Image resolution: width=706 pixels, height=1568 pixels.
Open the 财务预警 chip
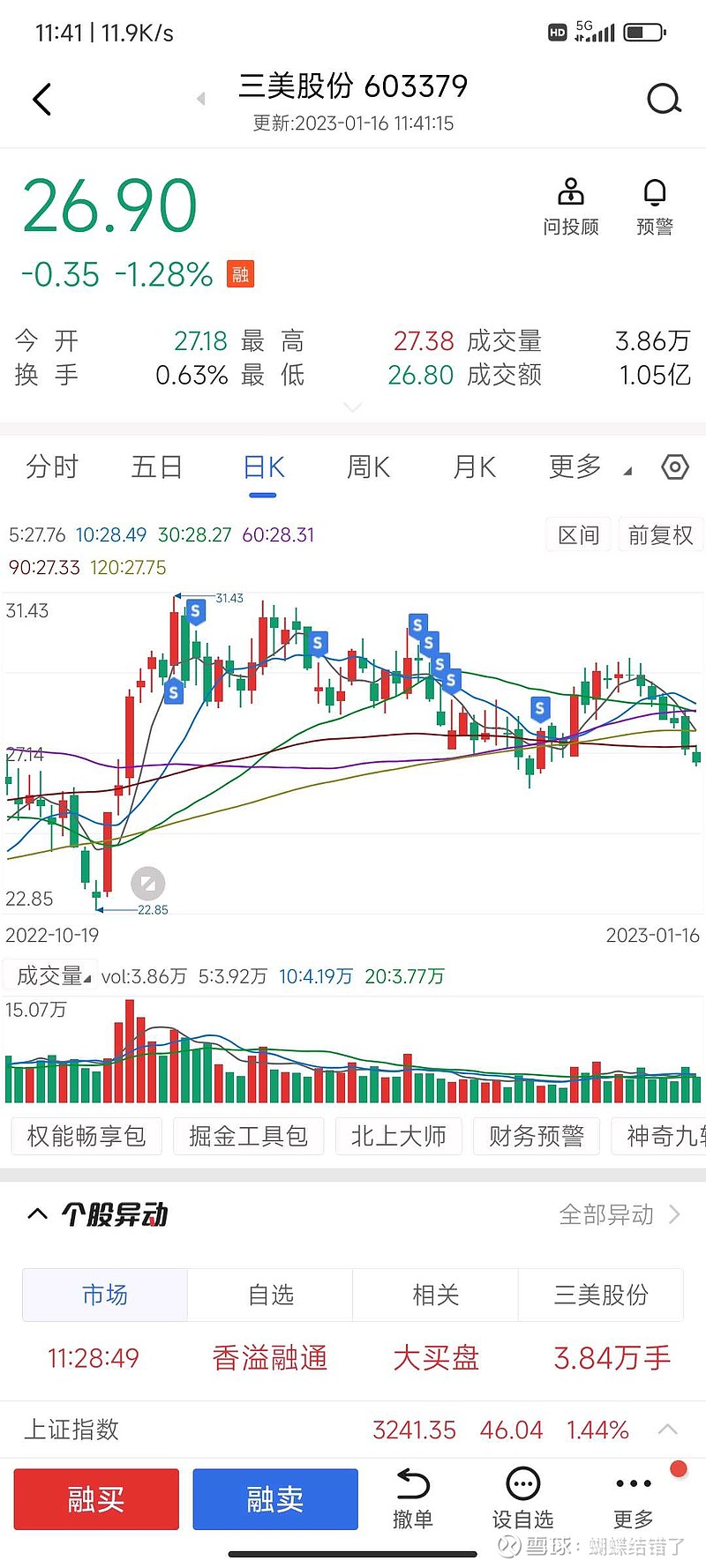537,1136
